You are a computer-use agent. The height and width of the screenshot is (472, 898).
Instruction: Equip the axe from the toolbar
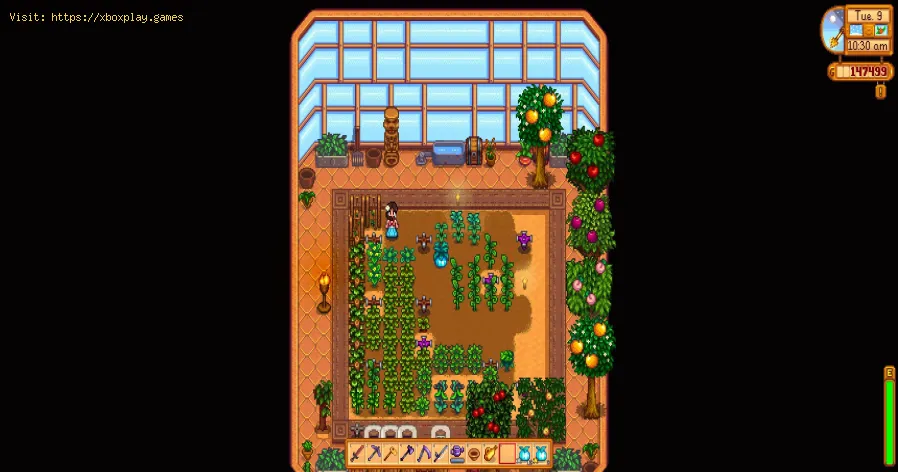[x=407, y=454]
